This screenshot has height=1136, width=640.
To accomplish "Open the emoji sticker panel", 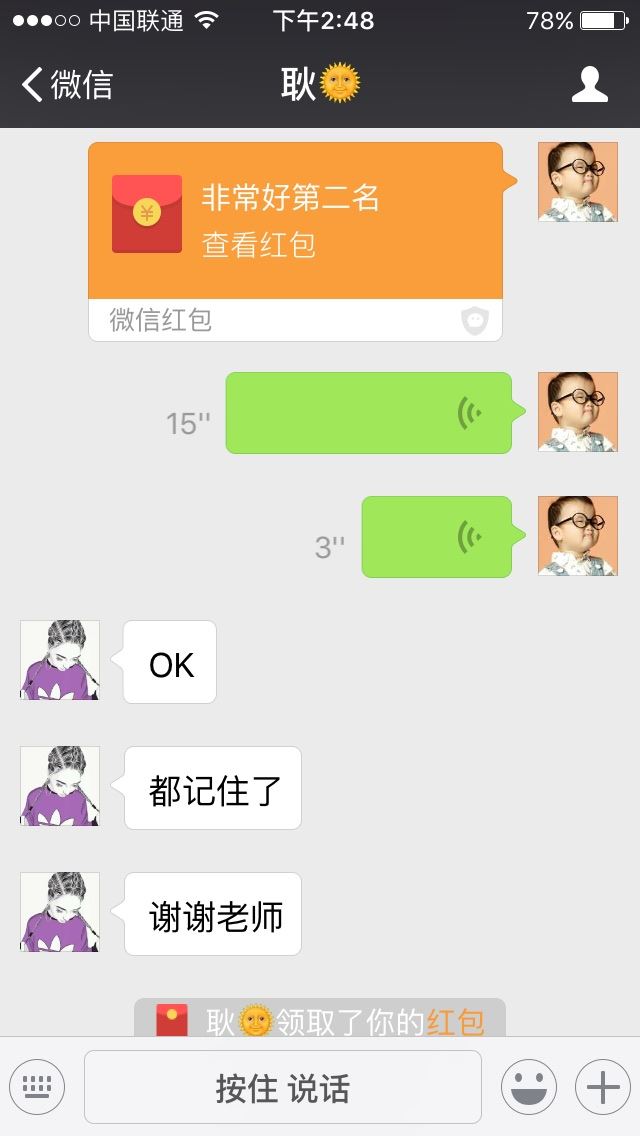I will 529,1087.
